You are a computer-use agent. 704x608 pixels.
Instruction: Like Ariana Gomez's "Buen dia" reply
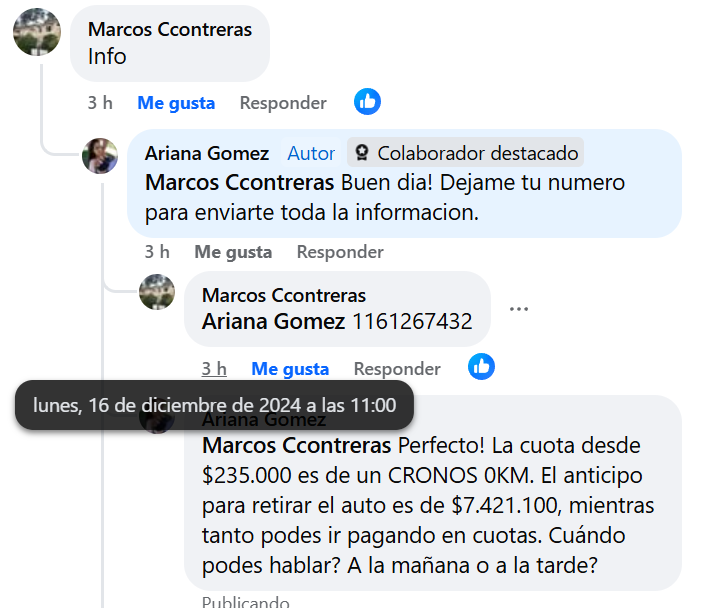tap(233, 252)
